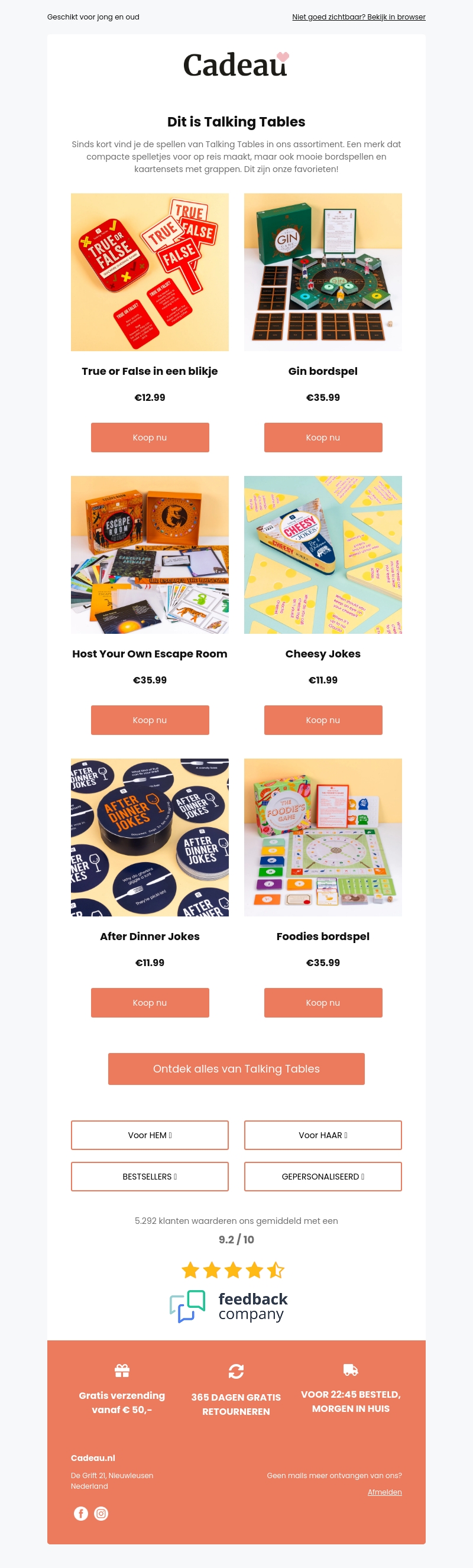The height and width of the screenshot is (1568, 473).
Task: Tap the Afmelden unsubscribe link
Action: tap(384, 1491)
